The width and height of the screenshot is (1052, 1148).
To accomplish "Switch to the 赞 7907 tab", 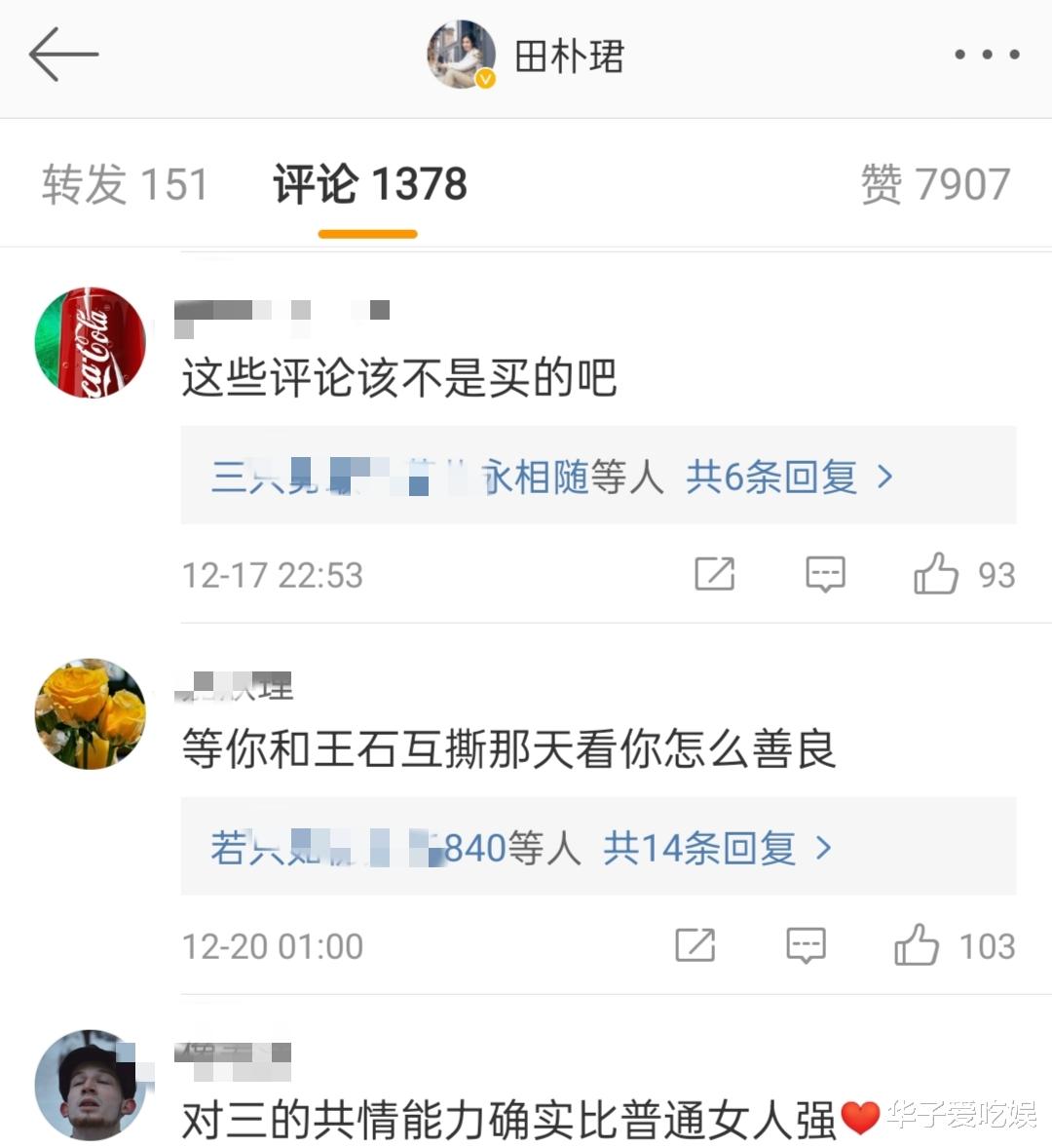I will (937, 183).
